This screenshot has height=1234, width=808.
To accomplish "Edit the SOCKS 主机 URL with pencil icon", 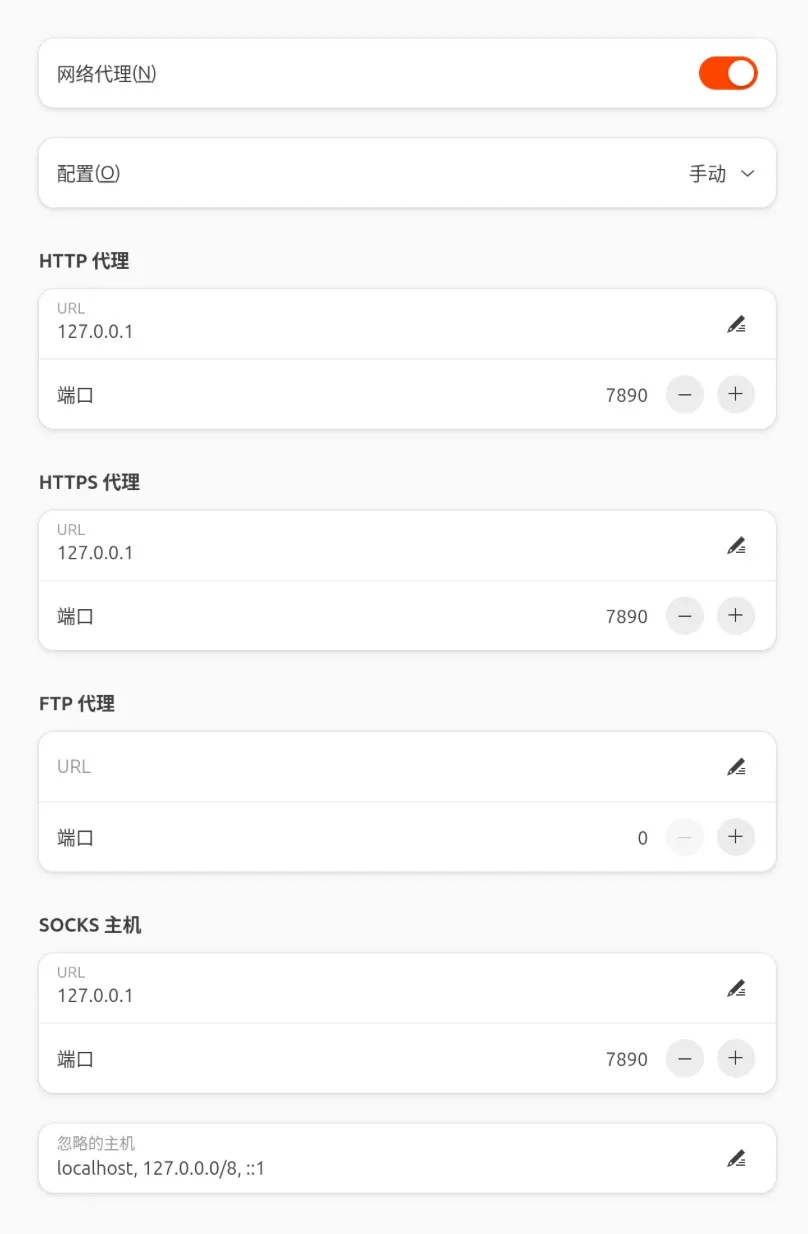I will pos(737,987).
